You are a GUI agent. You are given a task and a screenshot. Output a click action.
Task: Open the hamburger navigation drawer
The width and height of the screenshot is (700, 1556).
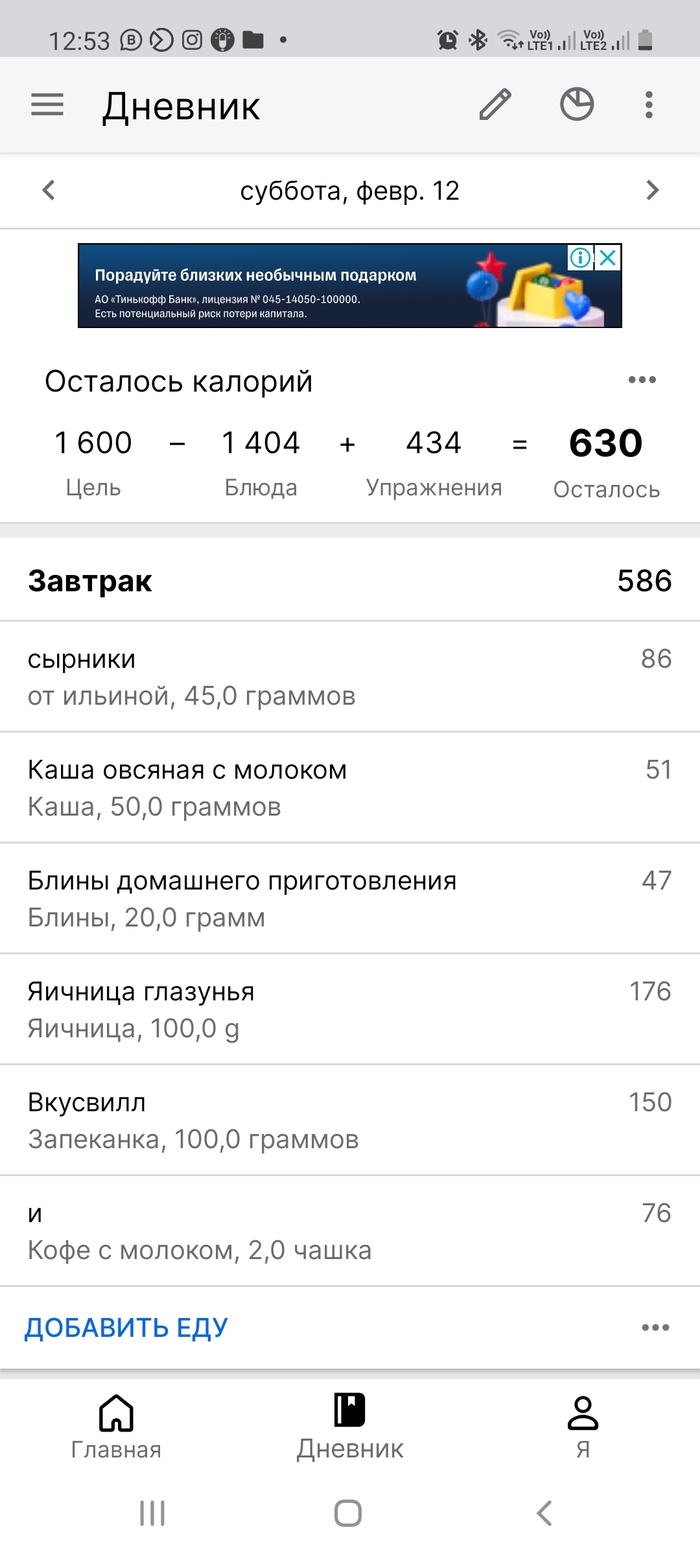(47, 105)
